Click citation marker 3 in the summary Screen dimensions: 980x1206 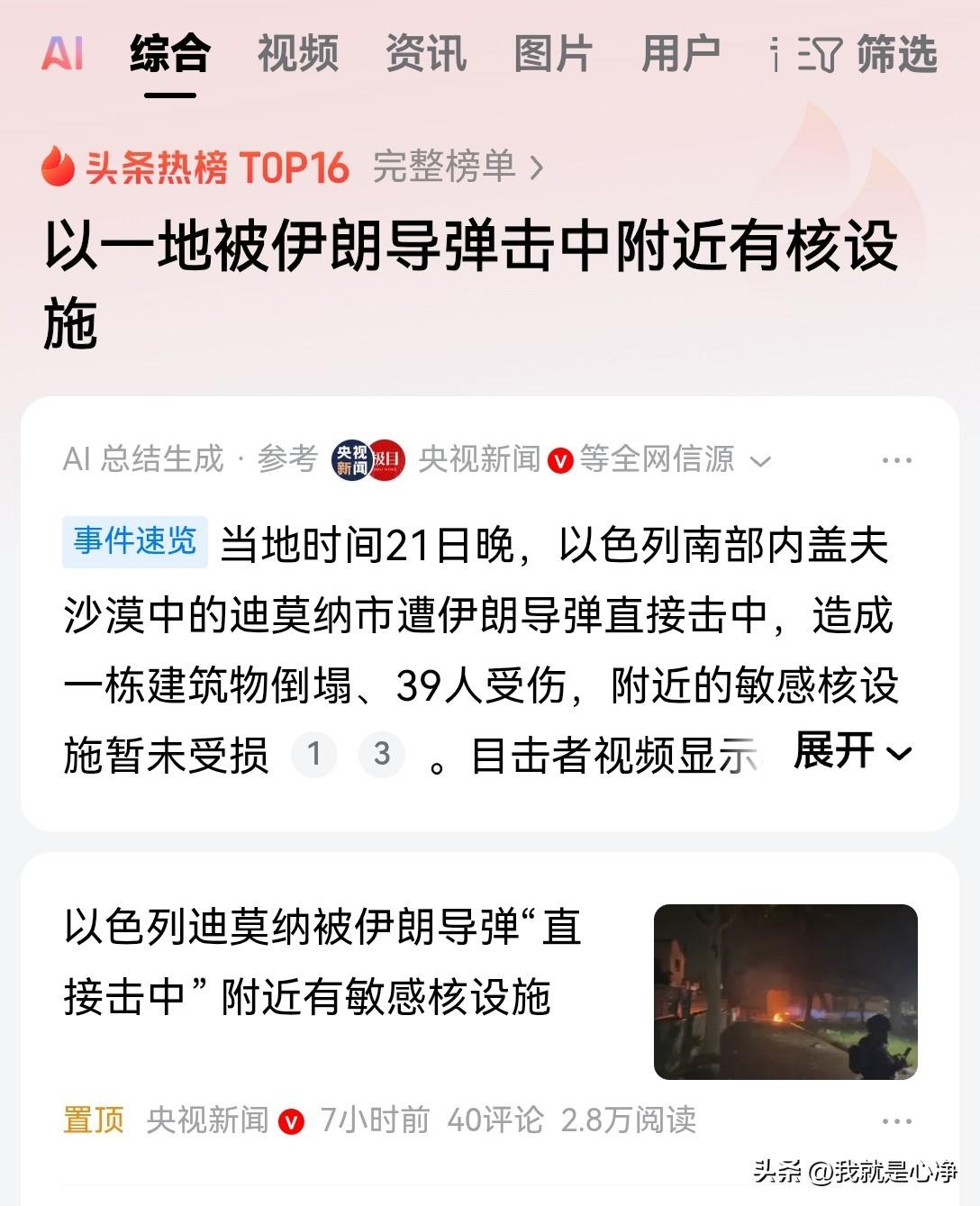click(x=382, y=754)
